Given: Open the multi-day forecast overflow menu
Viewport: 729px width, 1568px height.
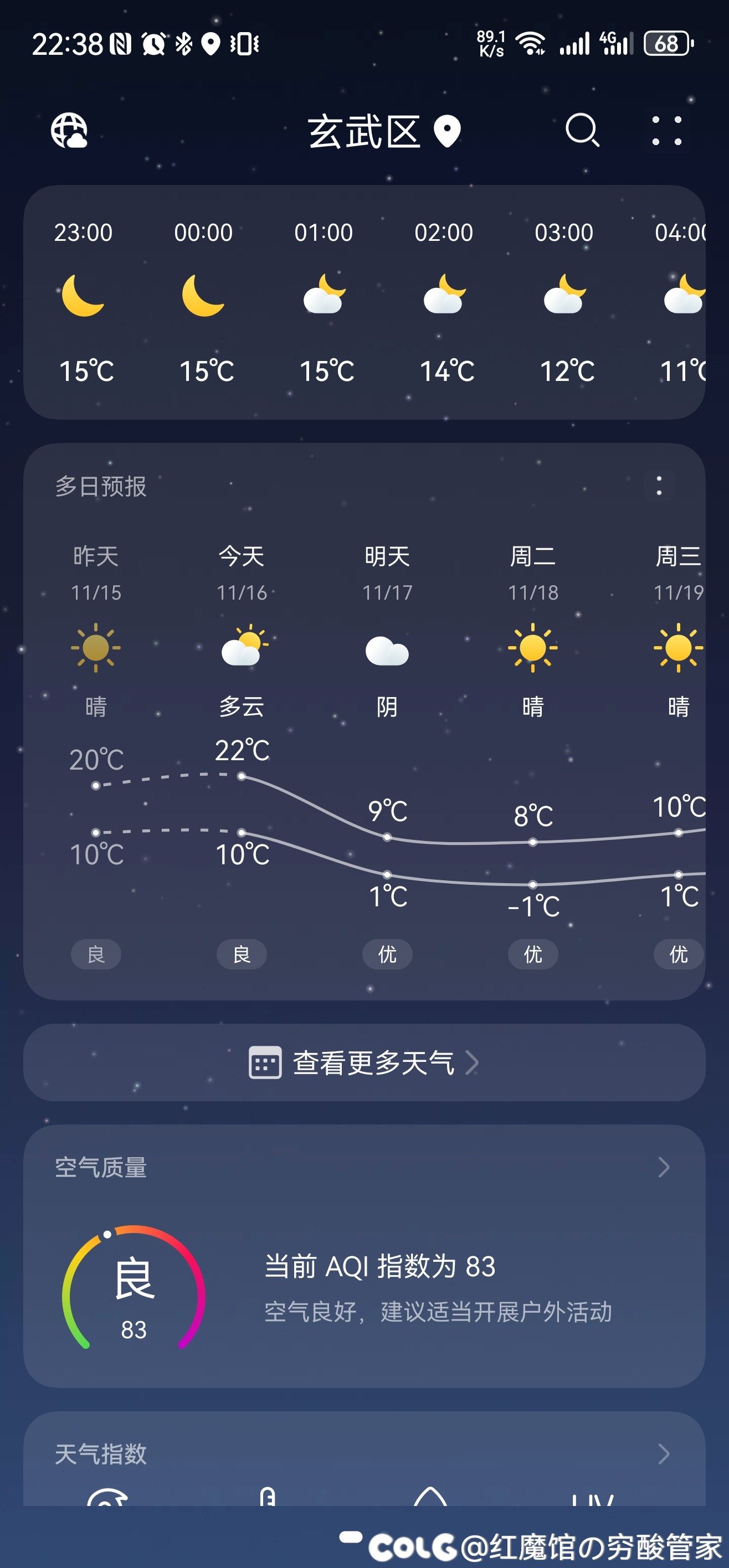Looking at the screenshot, I should (x=659, y=486).
